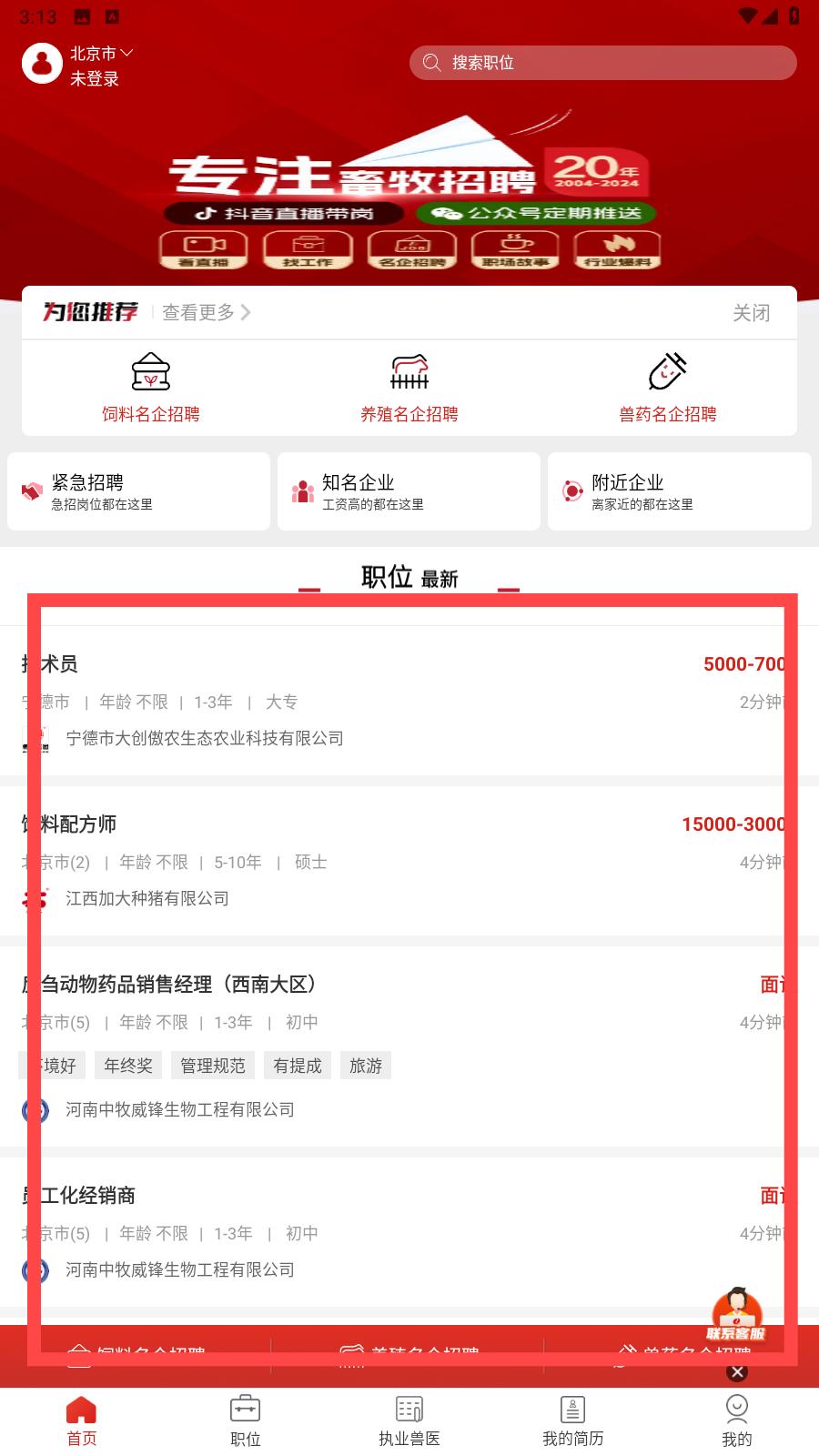
Task: Open the search jobs field
Action: pyautogui.click(x=602, y=63)
